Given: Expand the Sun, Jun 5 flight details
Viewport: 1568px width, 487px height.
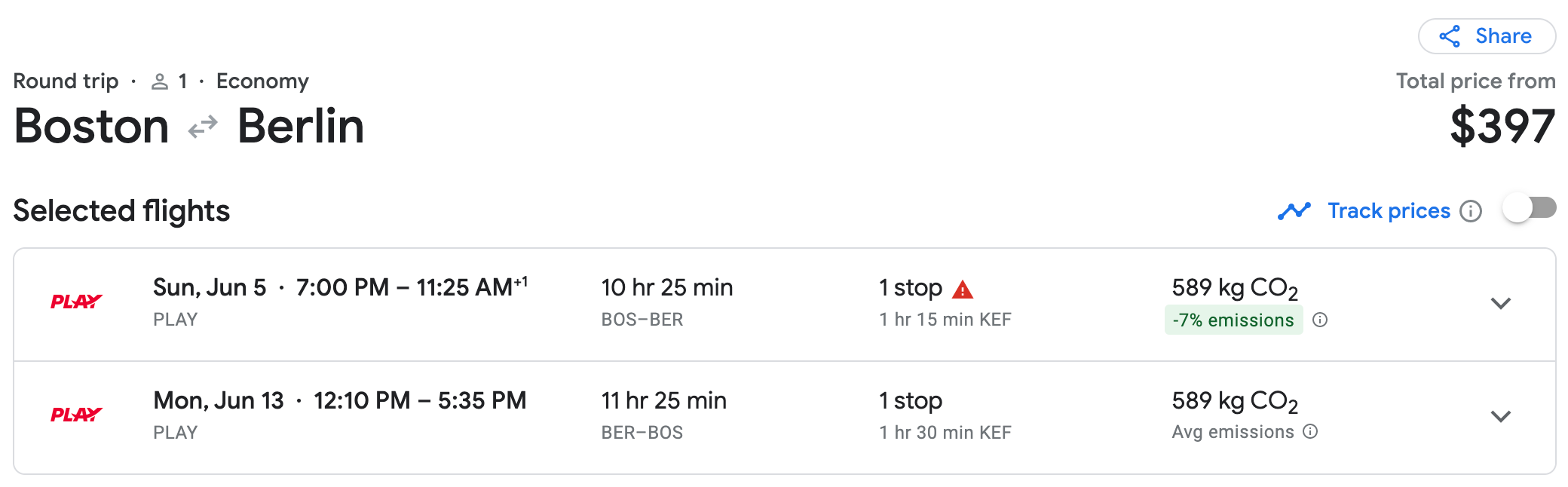Looking at the screenshot, I should (x=1500, y=304).
